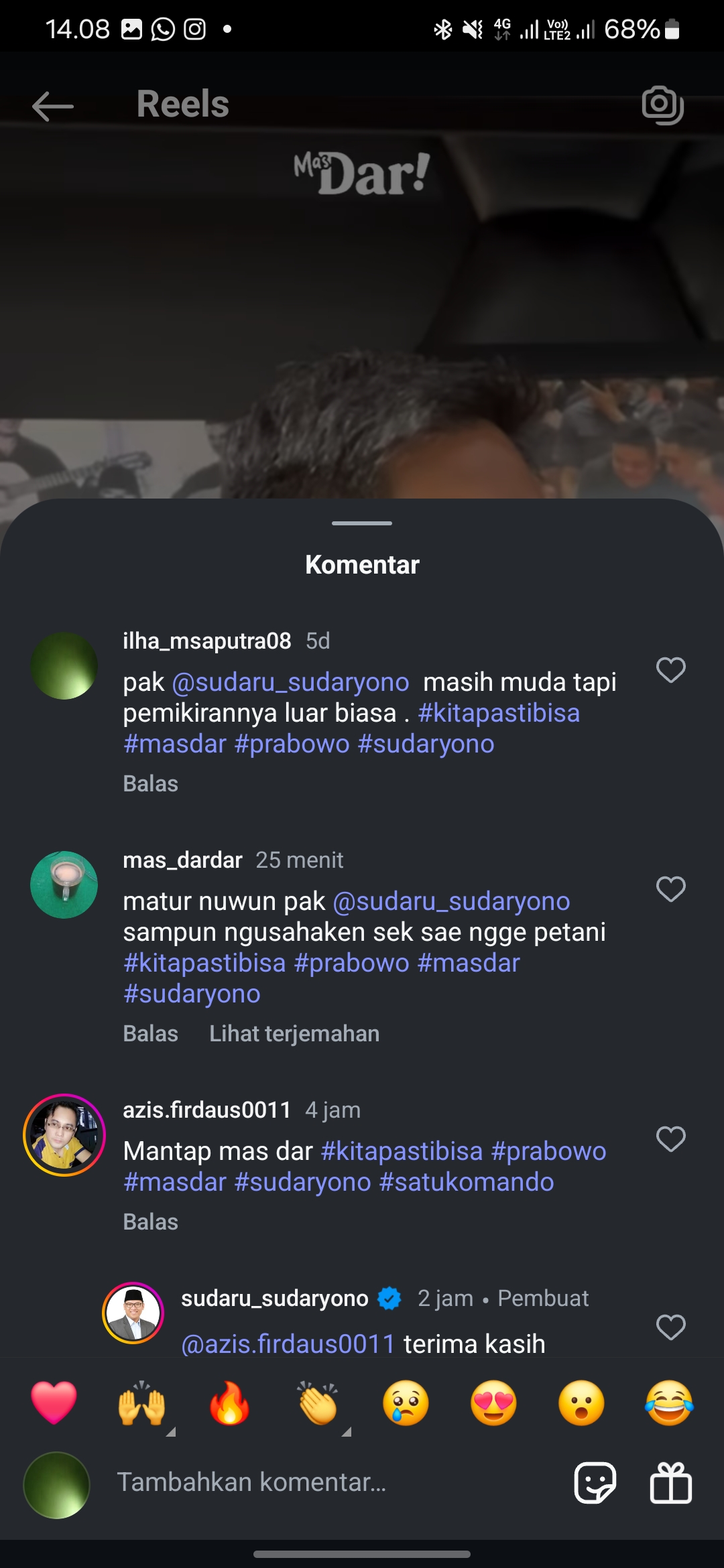Like ilha_msaputra08's comment
The width and height of the screenshot is (724, 1568).
[x=670, y=670]
